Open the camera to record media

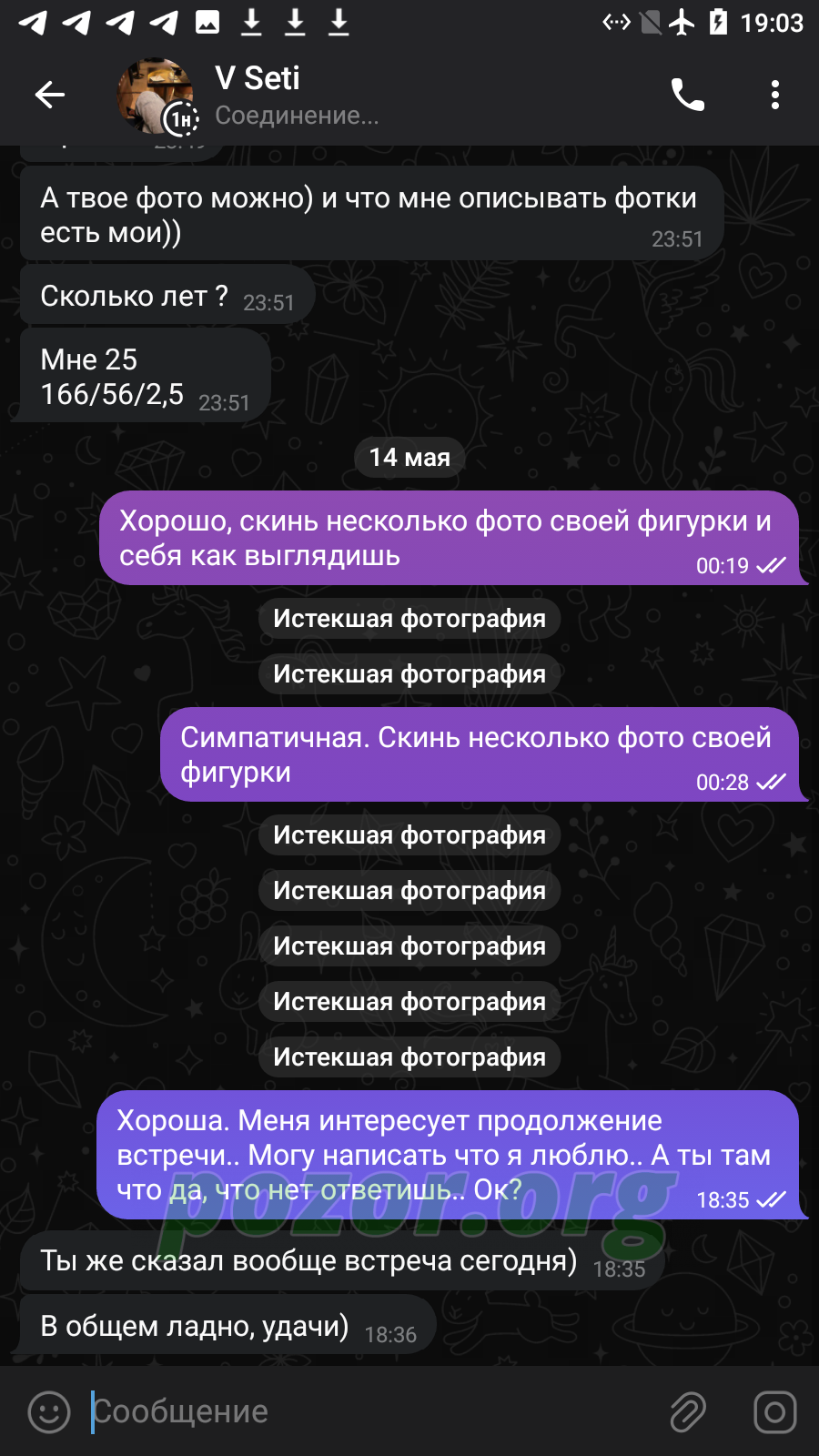pos(774,1412)
